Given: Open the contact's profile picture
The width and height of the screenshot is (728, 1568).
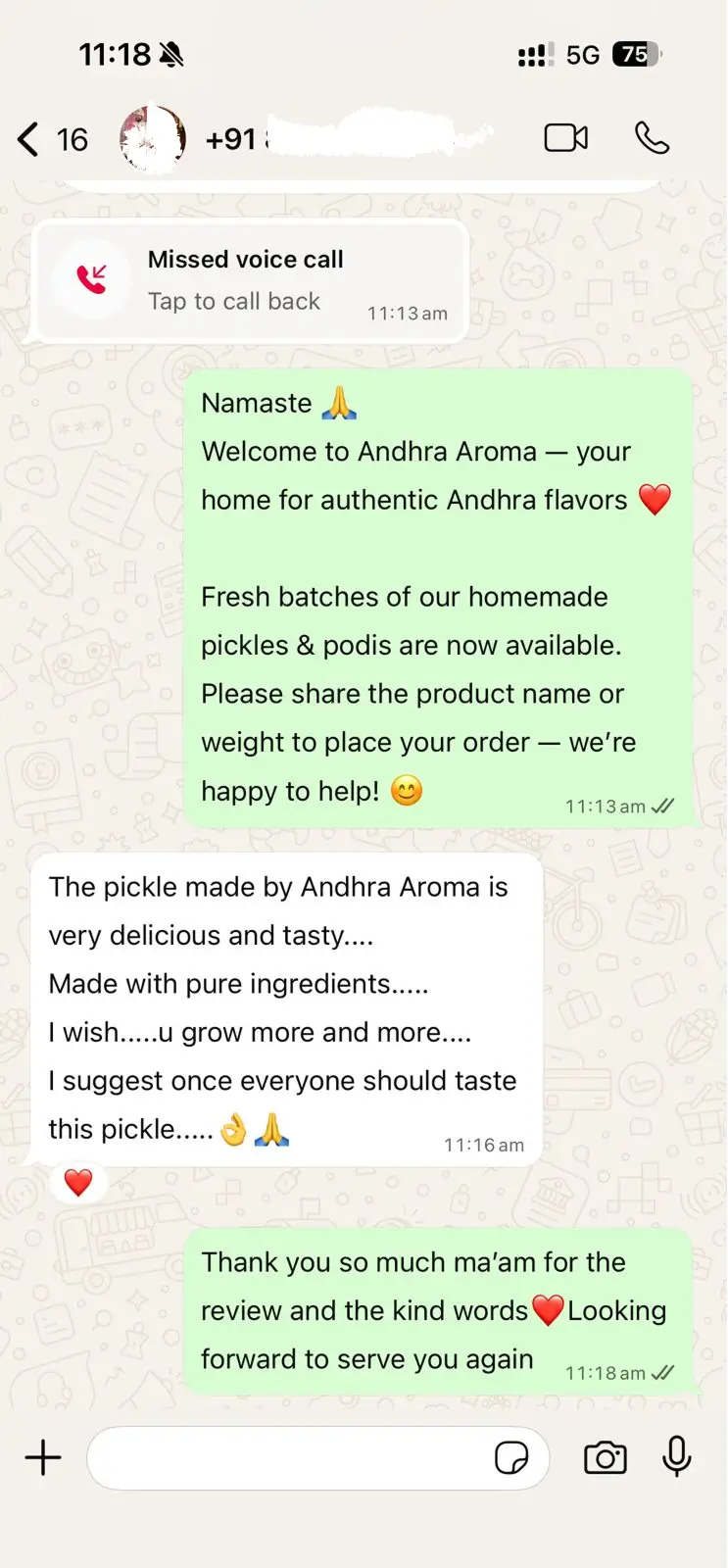Looking at the screenshot, I should pos(153,139).
